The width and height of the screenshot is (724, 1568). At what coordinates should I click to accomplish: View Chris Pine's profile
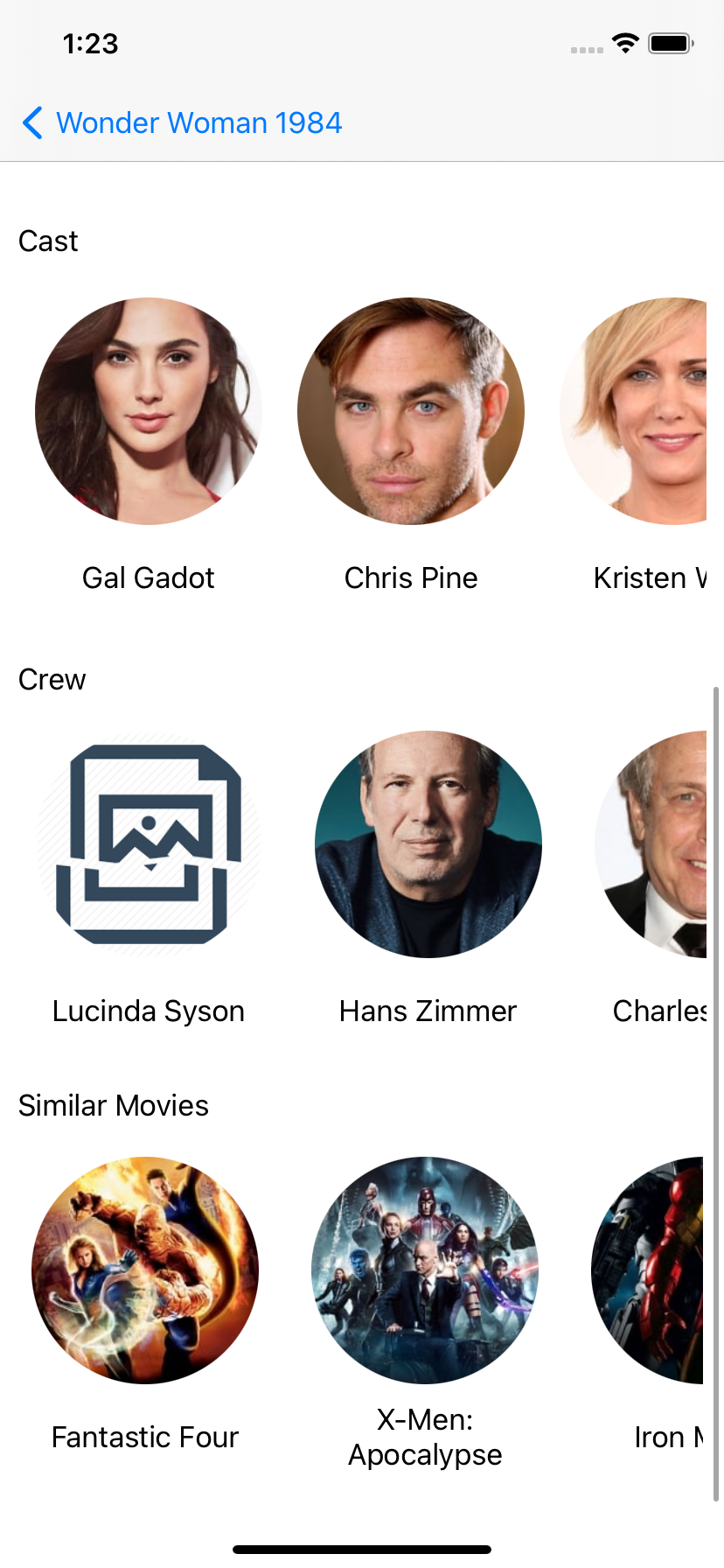pos(411,411)
